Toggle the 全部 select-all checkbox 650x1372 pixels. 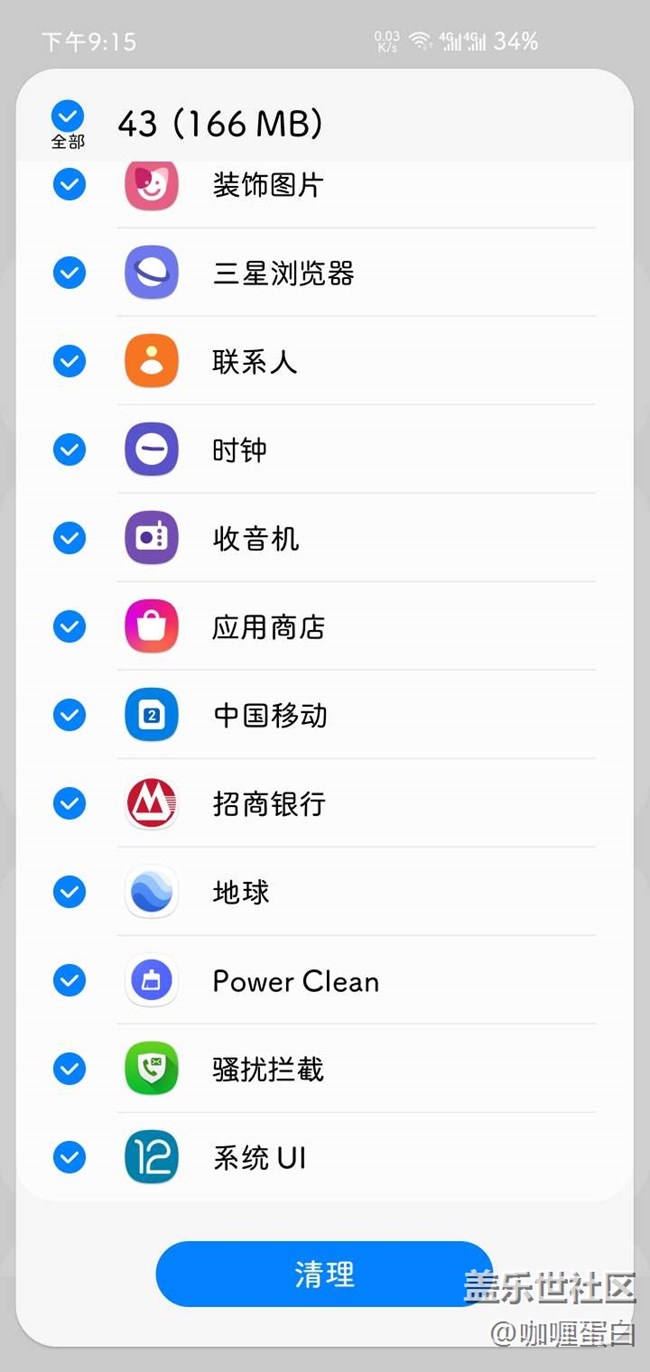68,117
